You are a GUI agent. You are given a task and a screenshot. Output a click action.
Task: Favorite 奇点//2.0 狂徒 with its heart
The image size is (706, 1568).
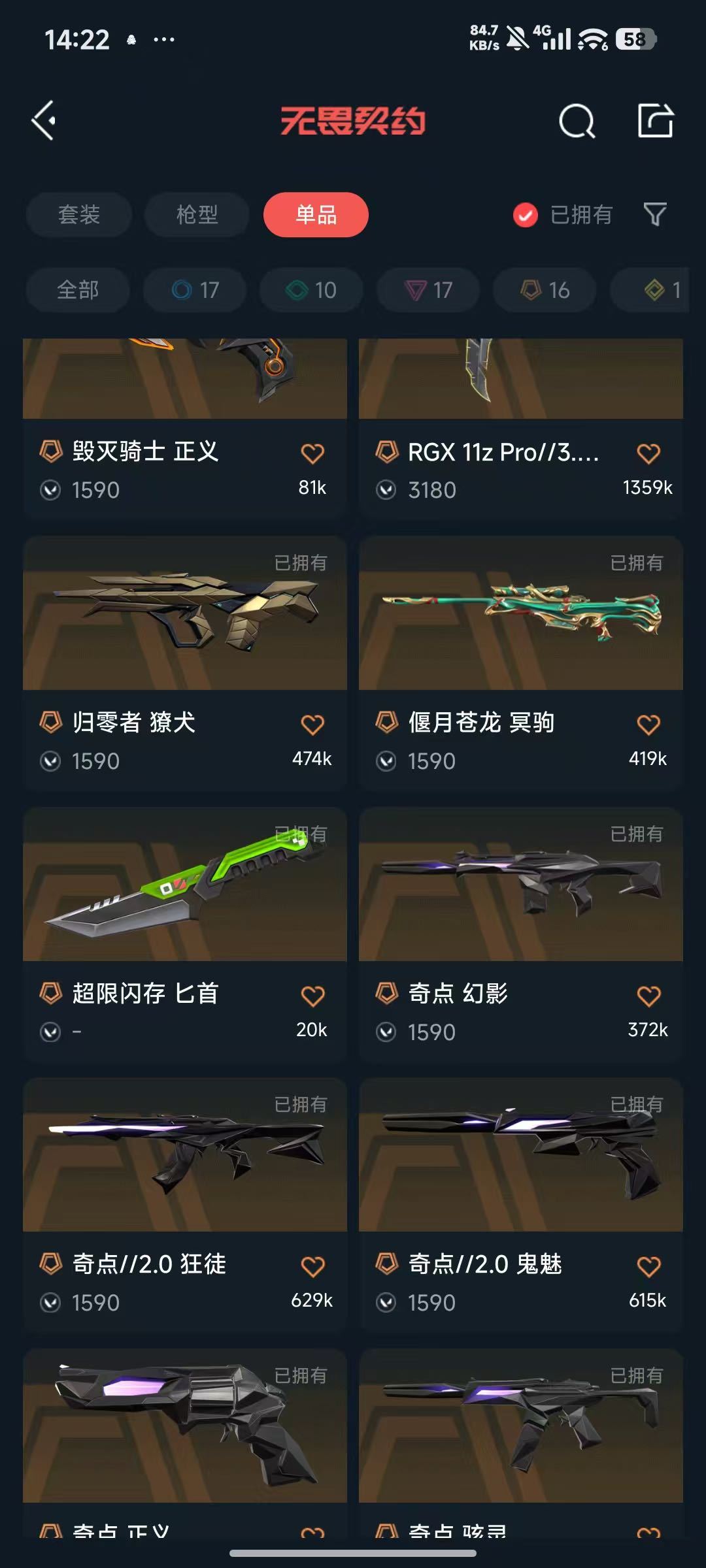click(313, 1266)
